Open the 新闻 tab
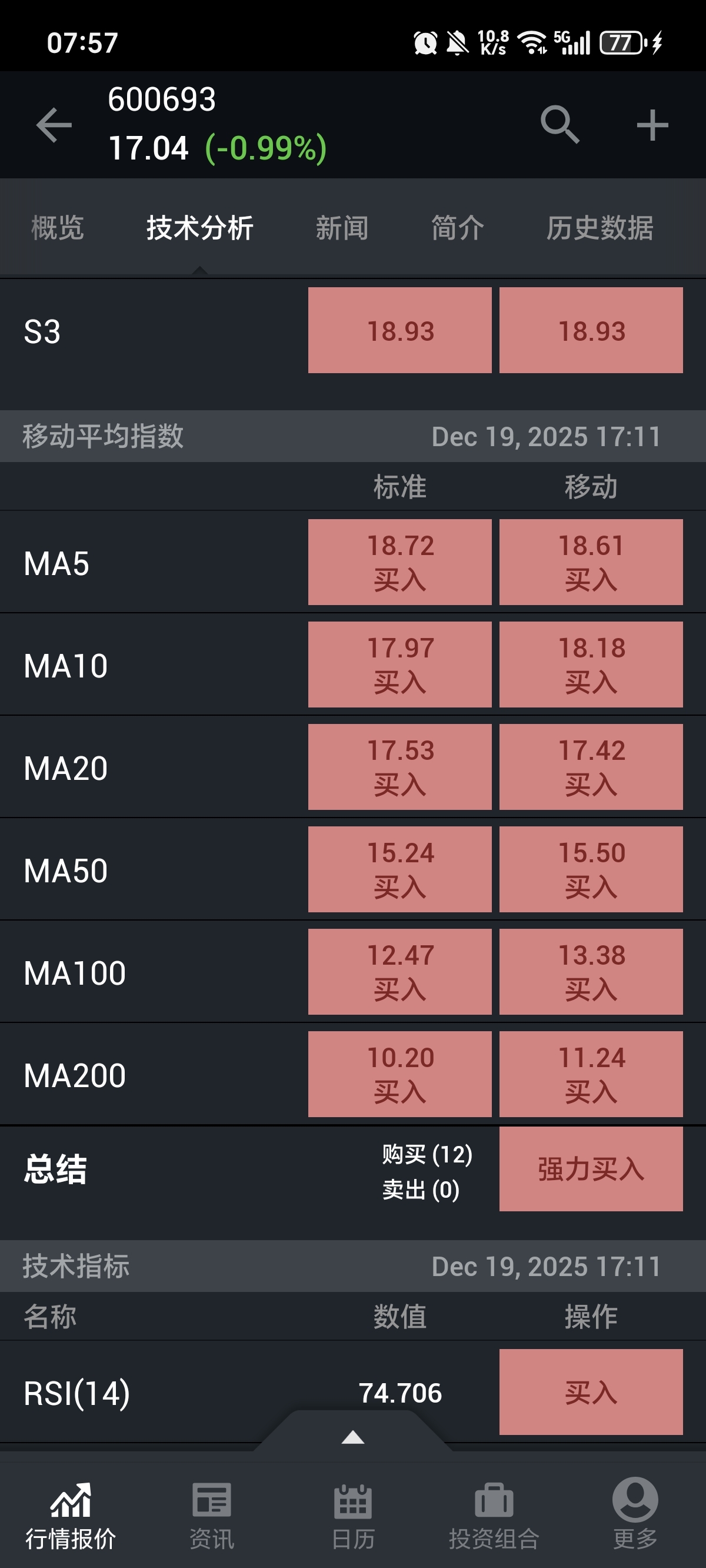This screenshot has height=1568, width=706. (x=341, y=228)
